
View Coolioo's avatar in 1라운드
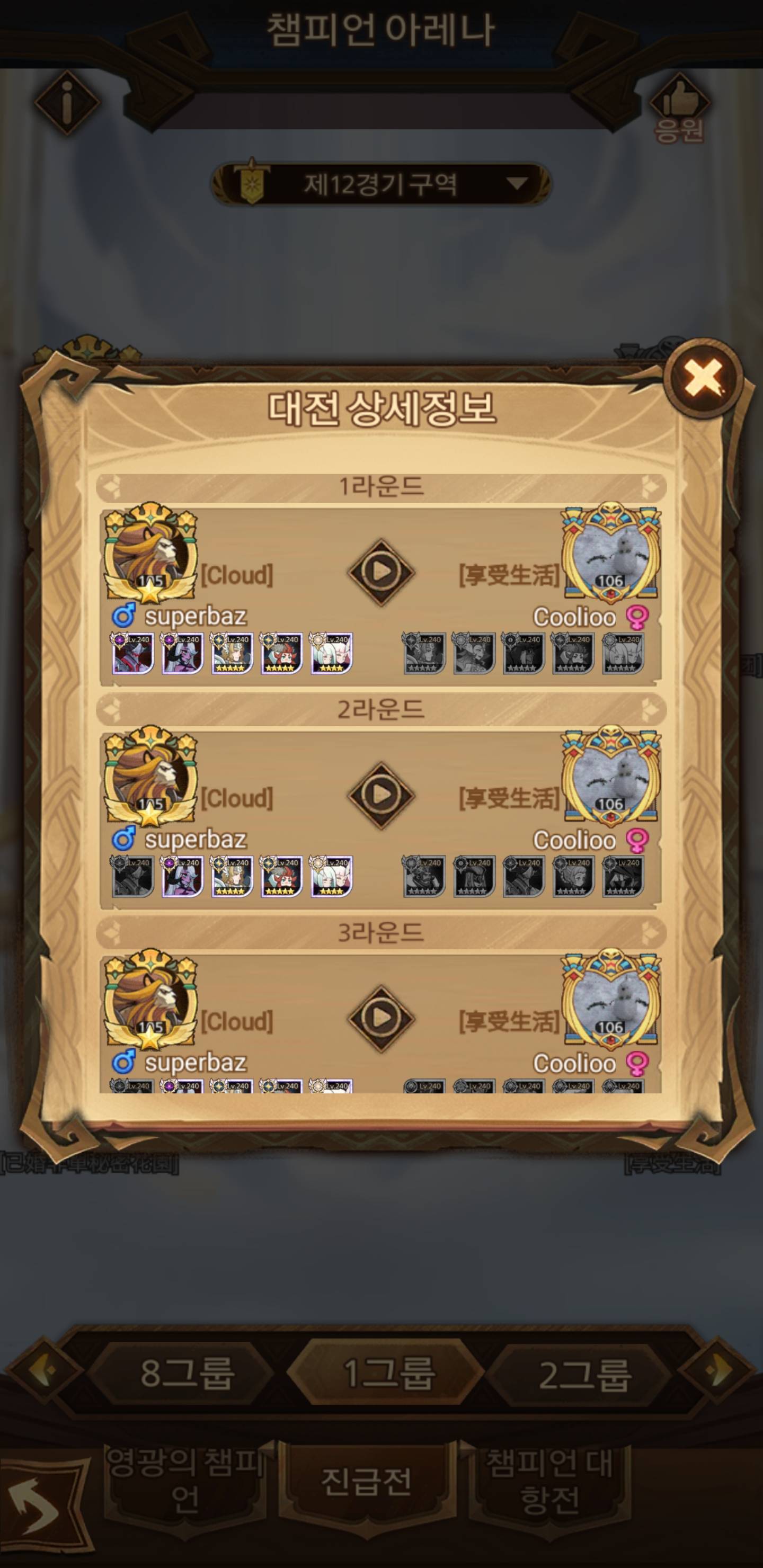pos(610,553)
